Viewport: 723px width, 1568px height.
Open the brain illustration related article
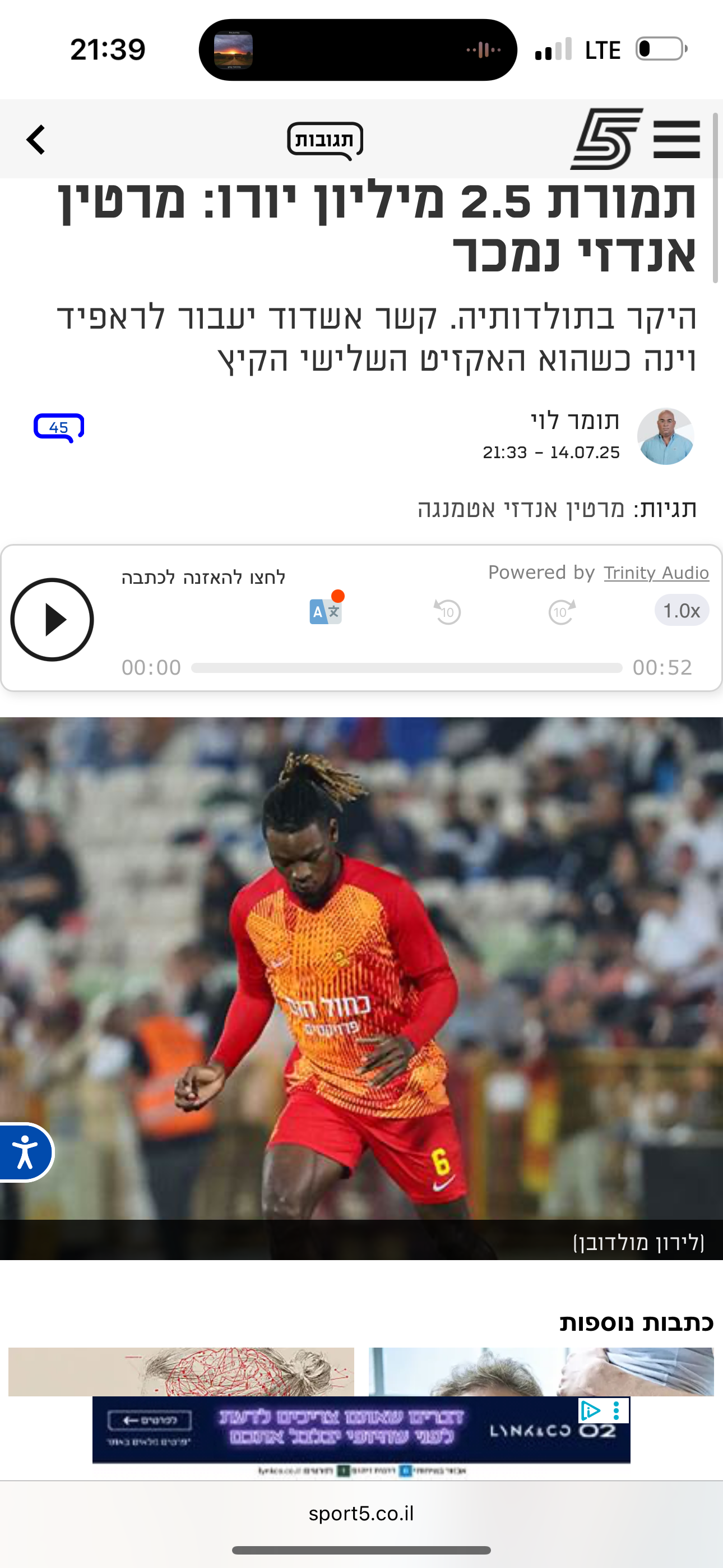click(182, 1371)
